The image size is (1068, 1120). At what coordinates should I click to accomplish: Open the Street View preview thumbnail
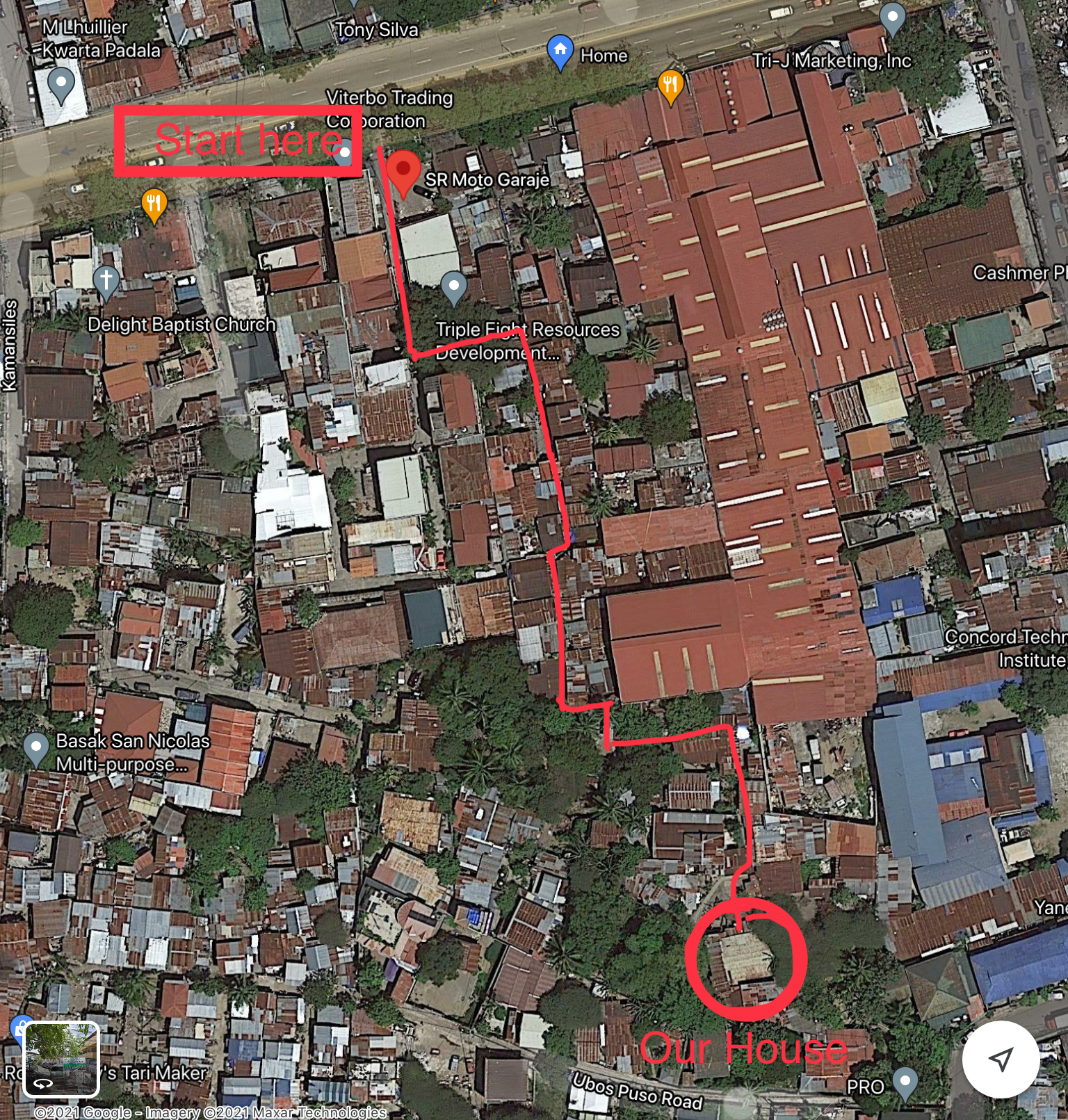[x=61, y=1060]
